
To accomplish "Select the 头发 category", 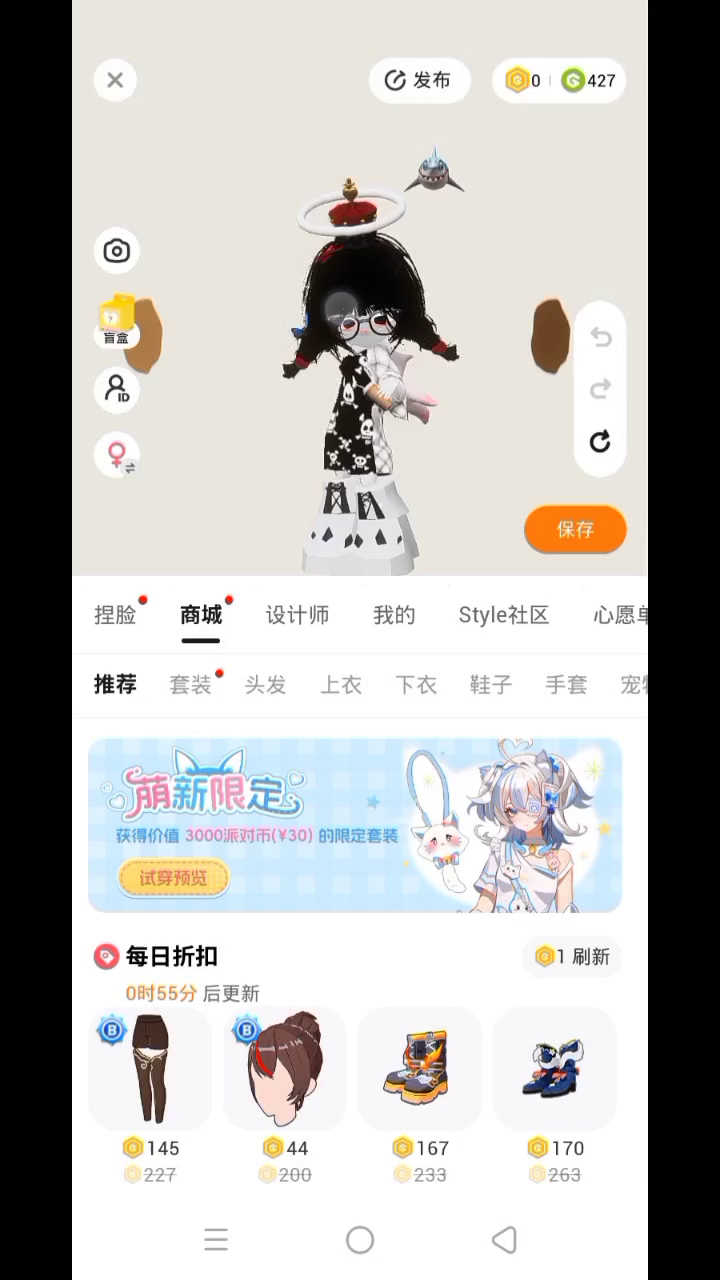I will (265, 685).
